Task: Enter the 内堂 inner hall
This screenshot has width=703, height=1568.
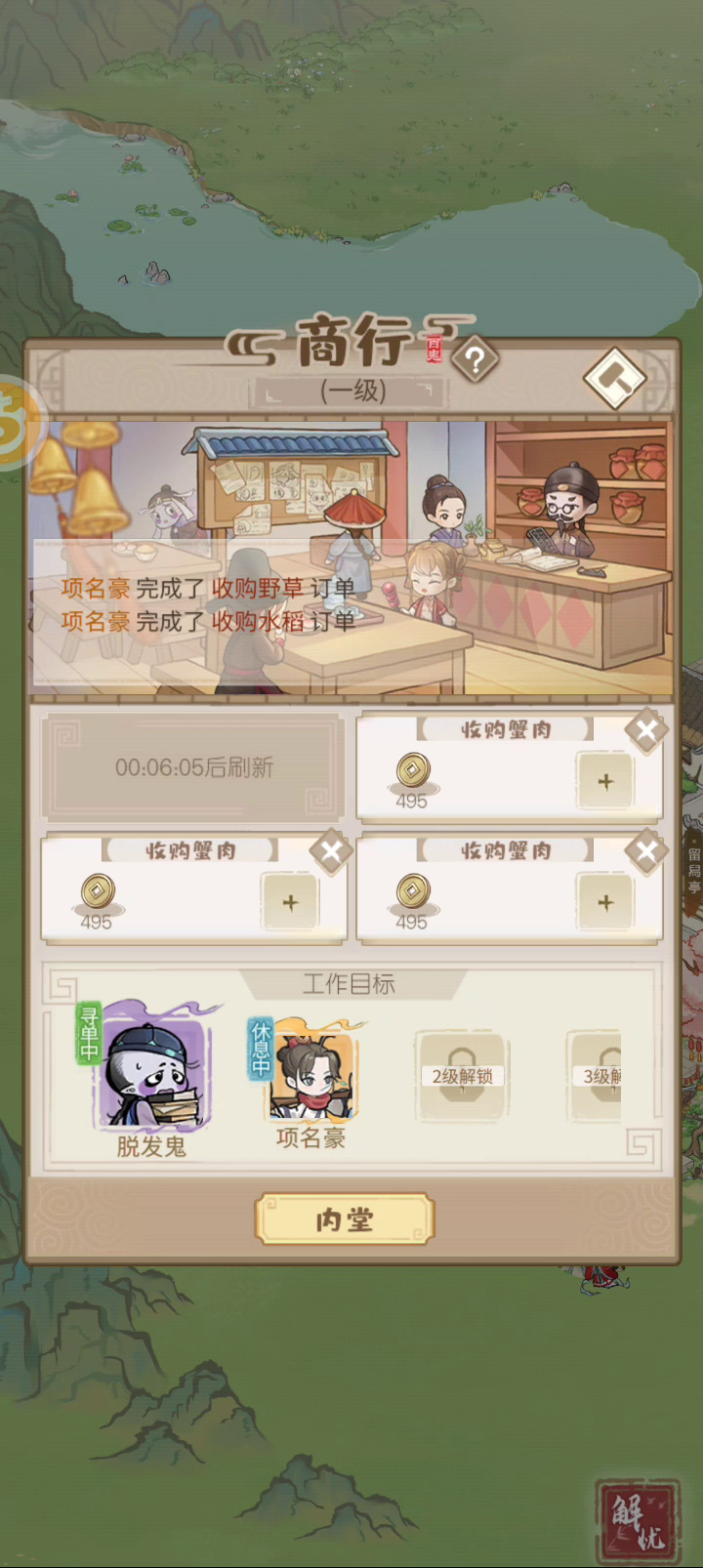Action: (x=345, y=1219)
